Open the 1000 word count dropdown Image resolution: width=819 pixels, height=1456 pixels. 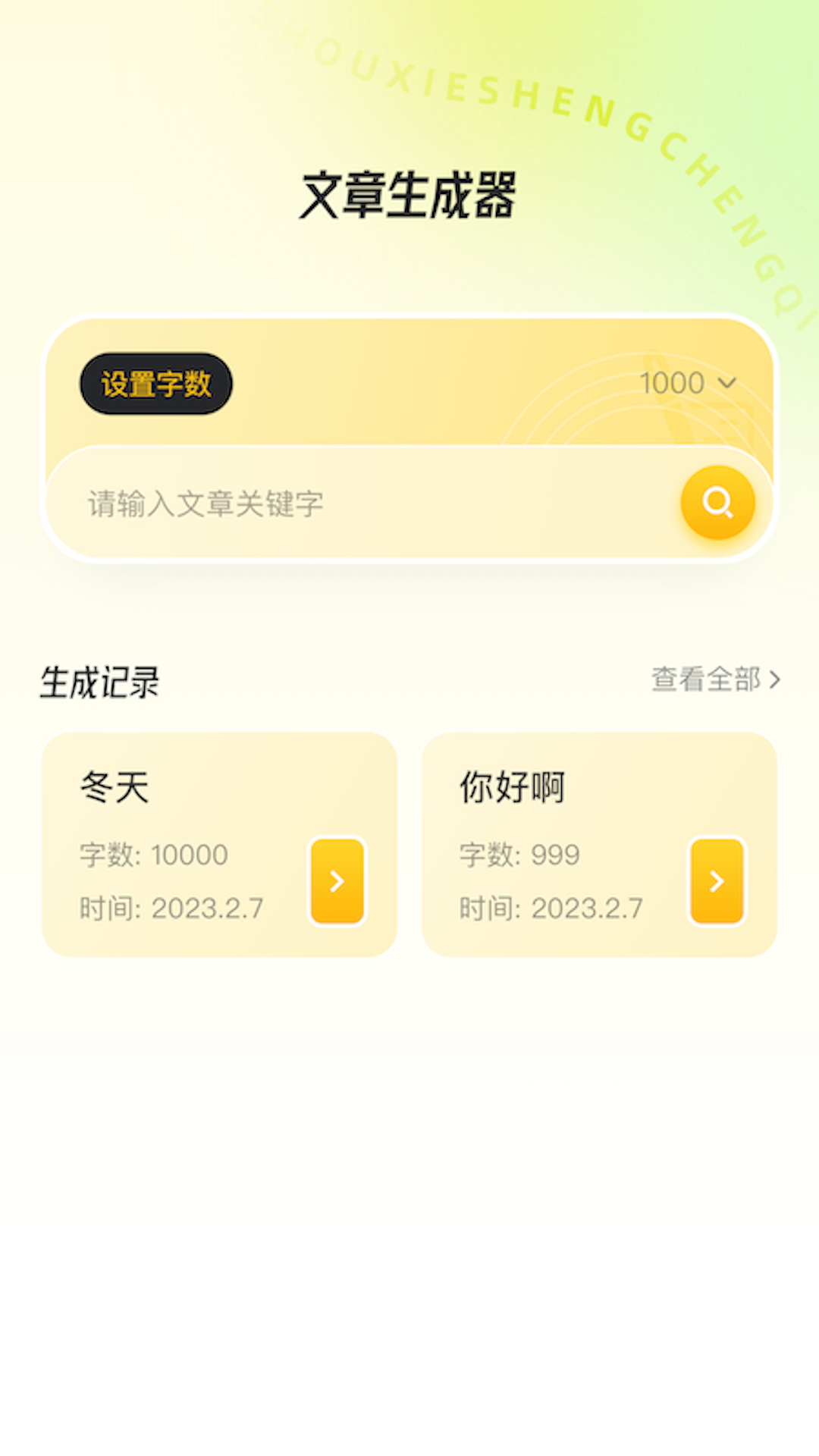point(686,383)
